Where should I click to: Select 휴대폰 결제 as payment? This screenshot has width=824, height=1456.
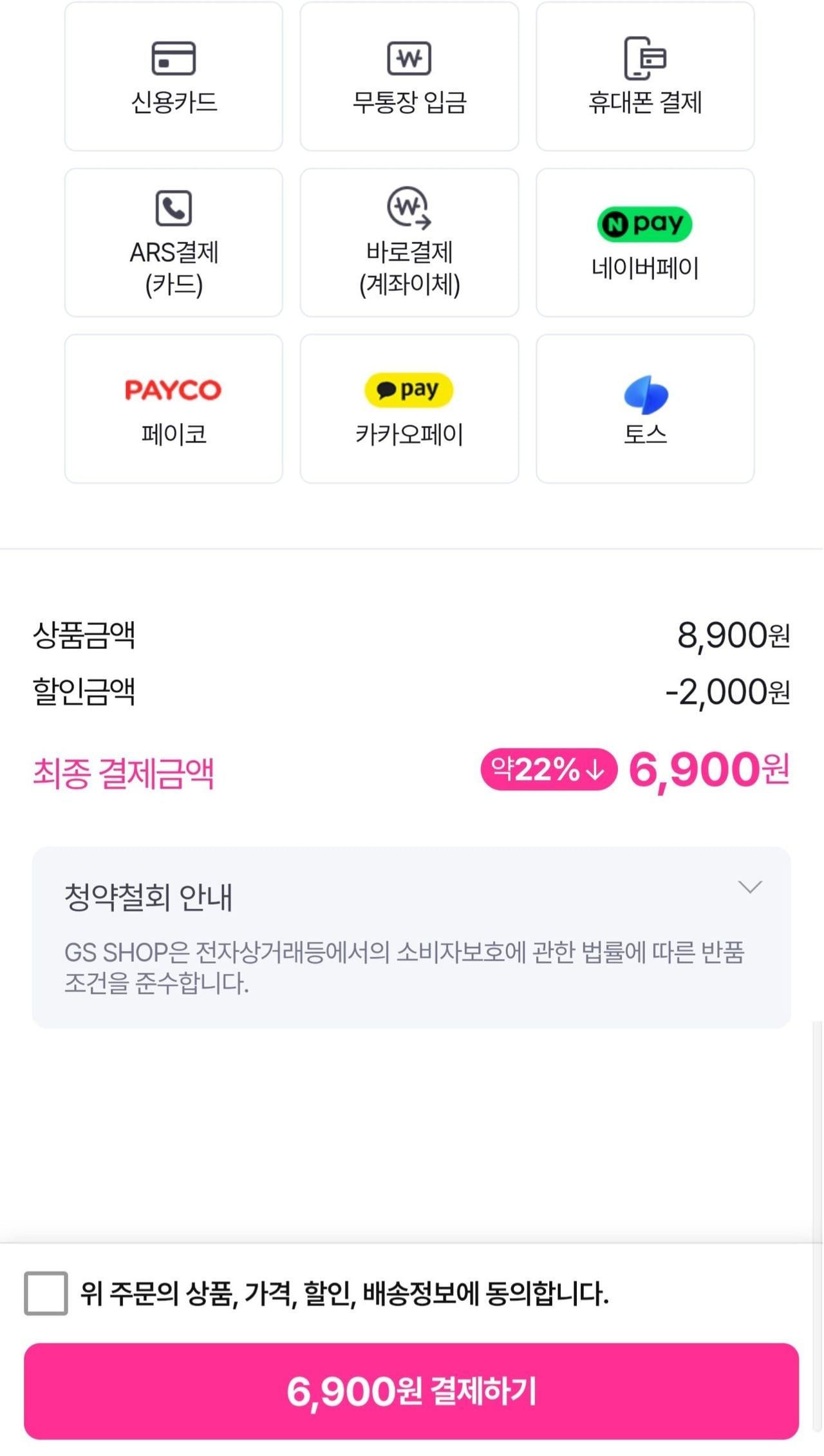pyautogui.click(x=645, y=76)
